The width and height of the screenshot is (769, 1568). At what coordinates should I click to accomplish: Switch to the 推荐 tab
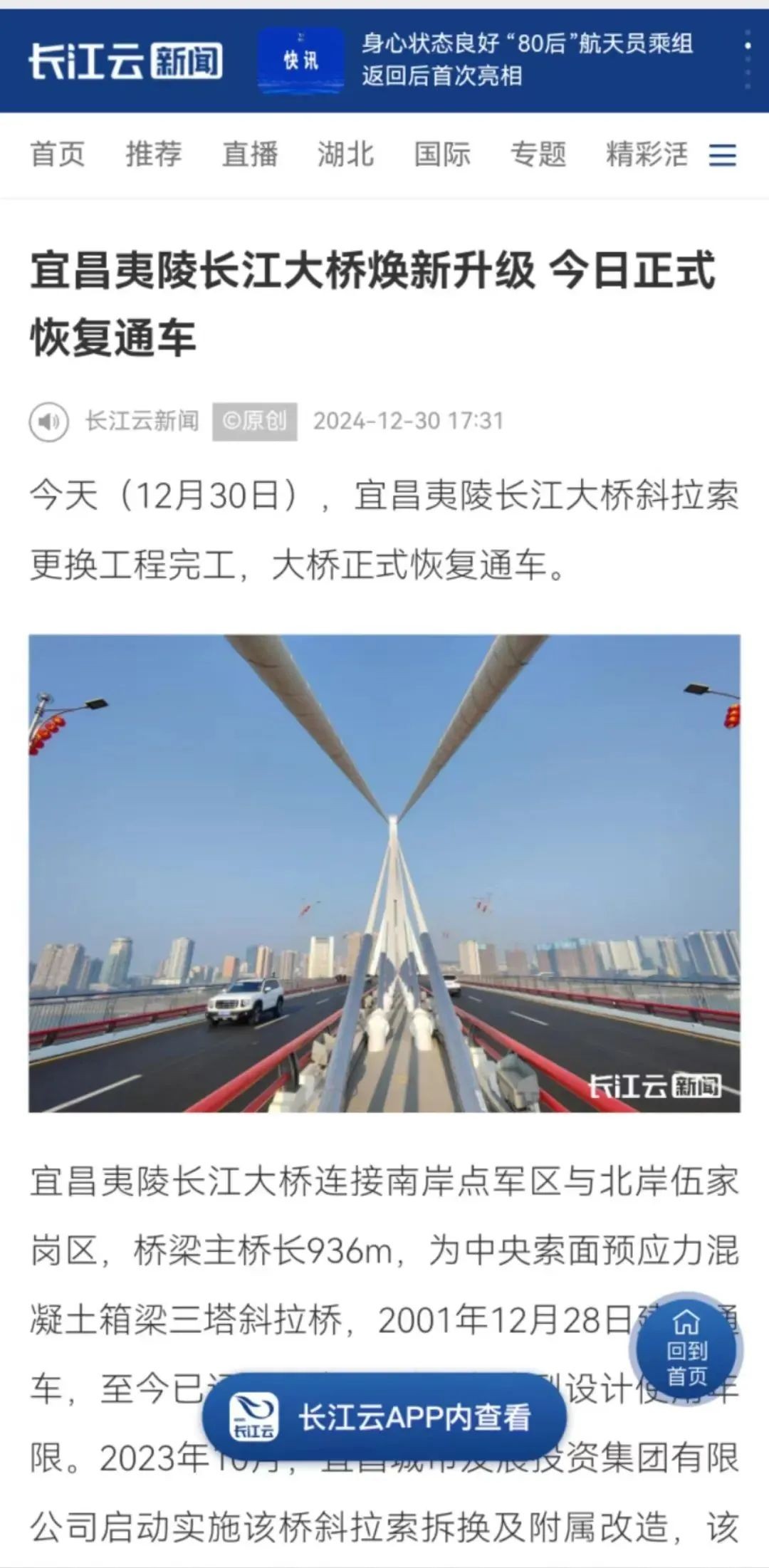[154, 154]
